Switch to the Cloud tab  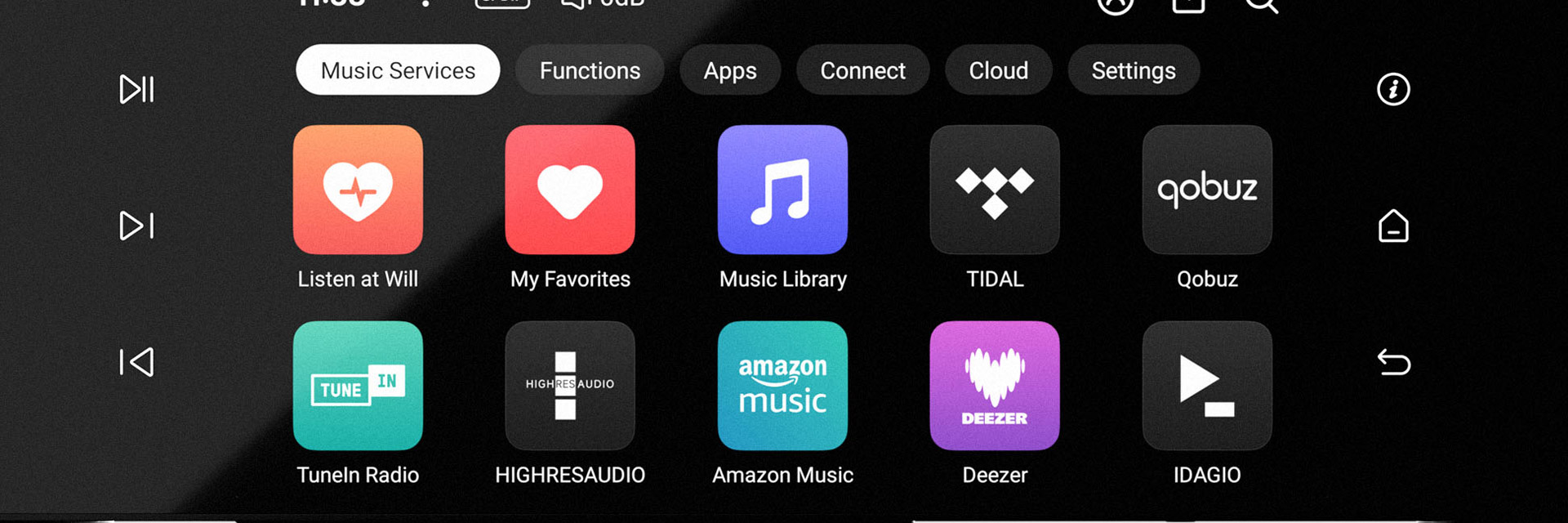pyautogui.click(x=998, y=70)
